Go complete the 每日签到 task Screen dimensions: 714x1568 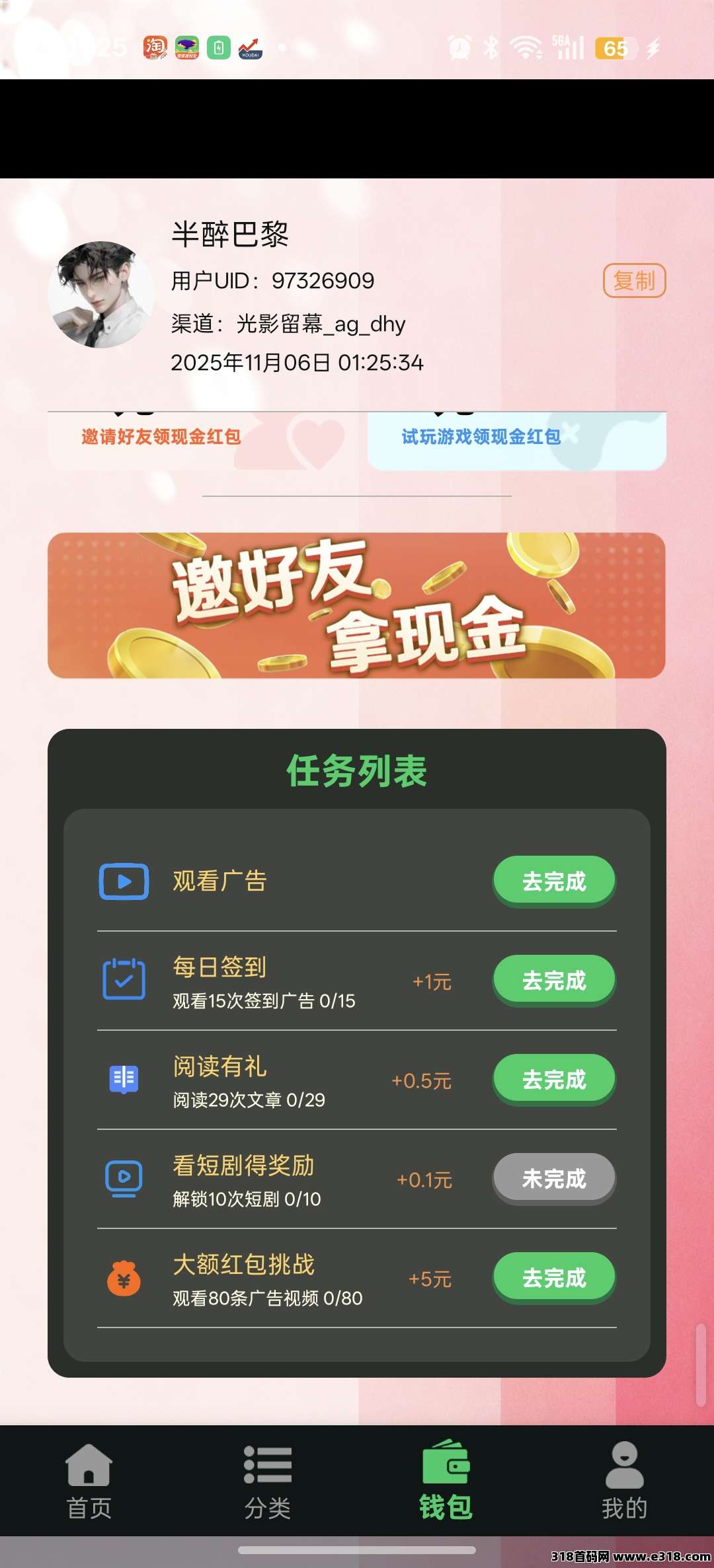coord(554,980)
